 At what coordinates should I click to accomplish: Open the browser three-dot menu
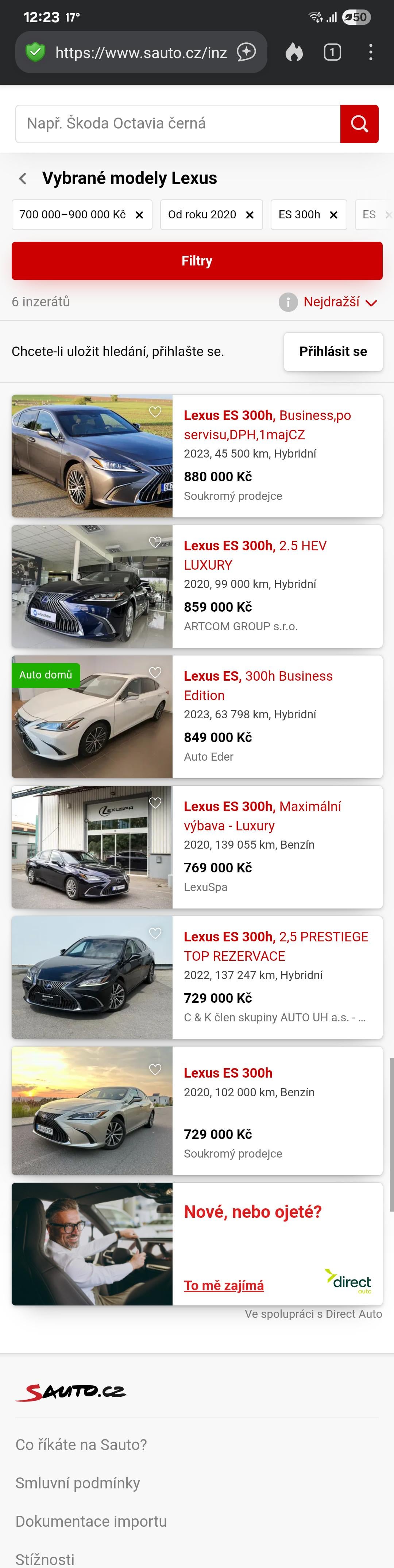point(370,52)
